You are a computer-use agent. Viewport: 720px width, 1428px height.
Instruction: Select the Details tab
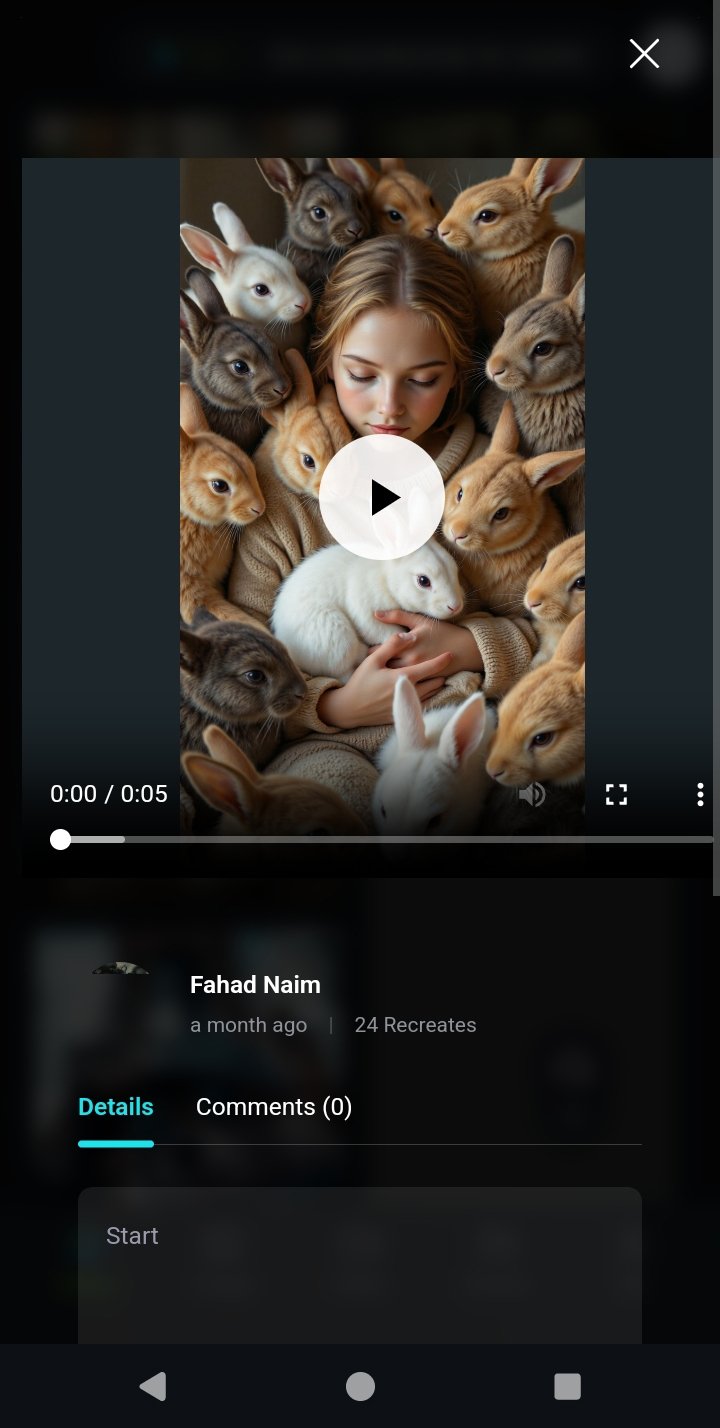click(x=116, y=1107)
